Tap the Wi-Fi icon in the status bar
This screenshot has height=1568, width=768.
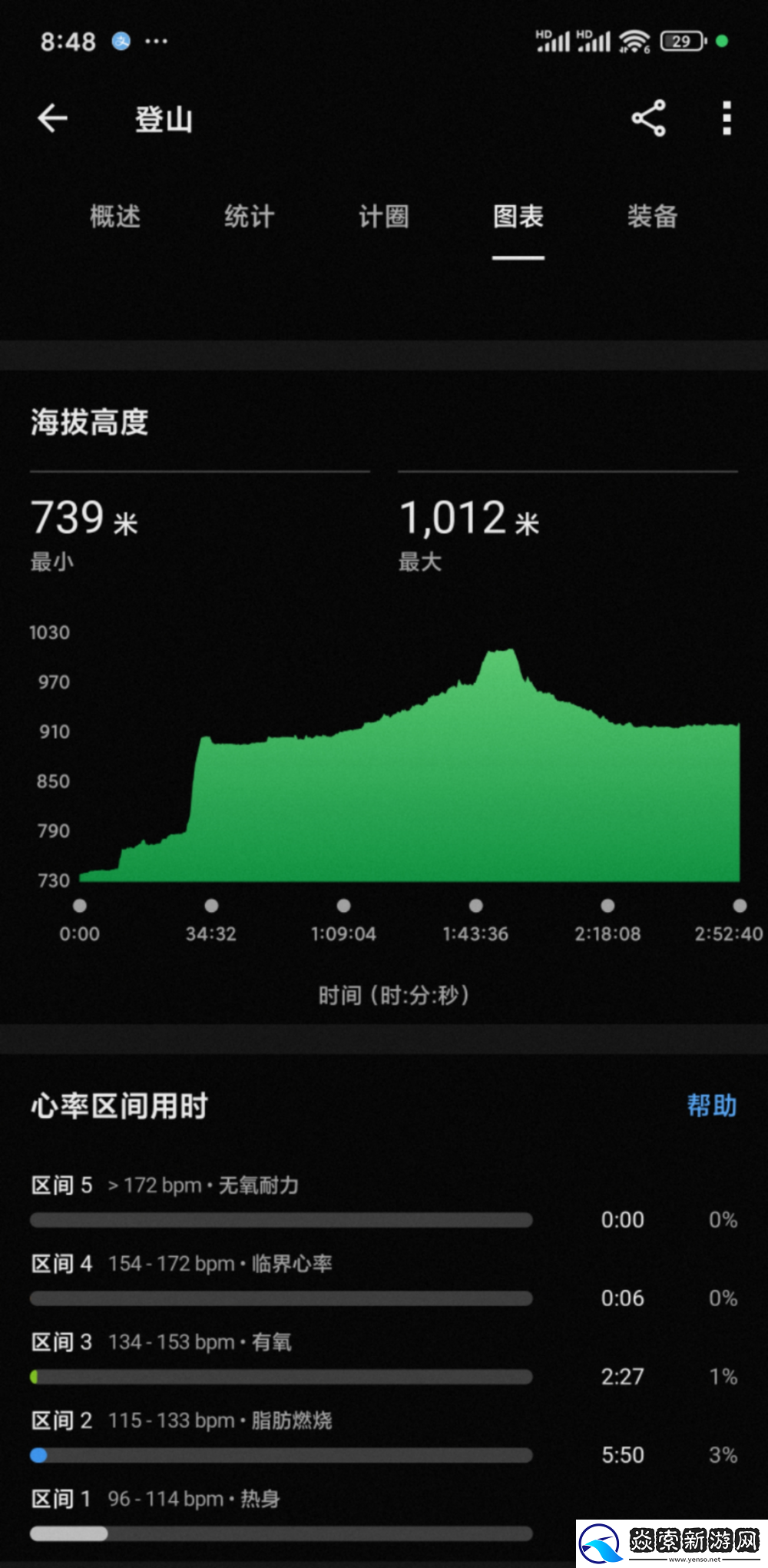pyautogui.click(x=634, y=41)
